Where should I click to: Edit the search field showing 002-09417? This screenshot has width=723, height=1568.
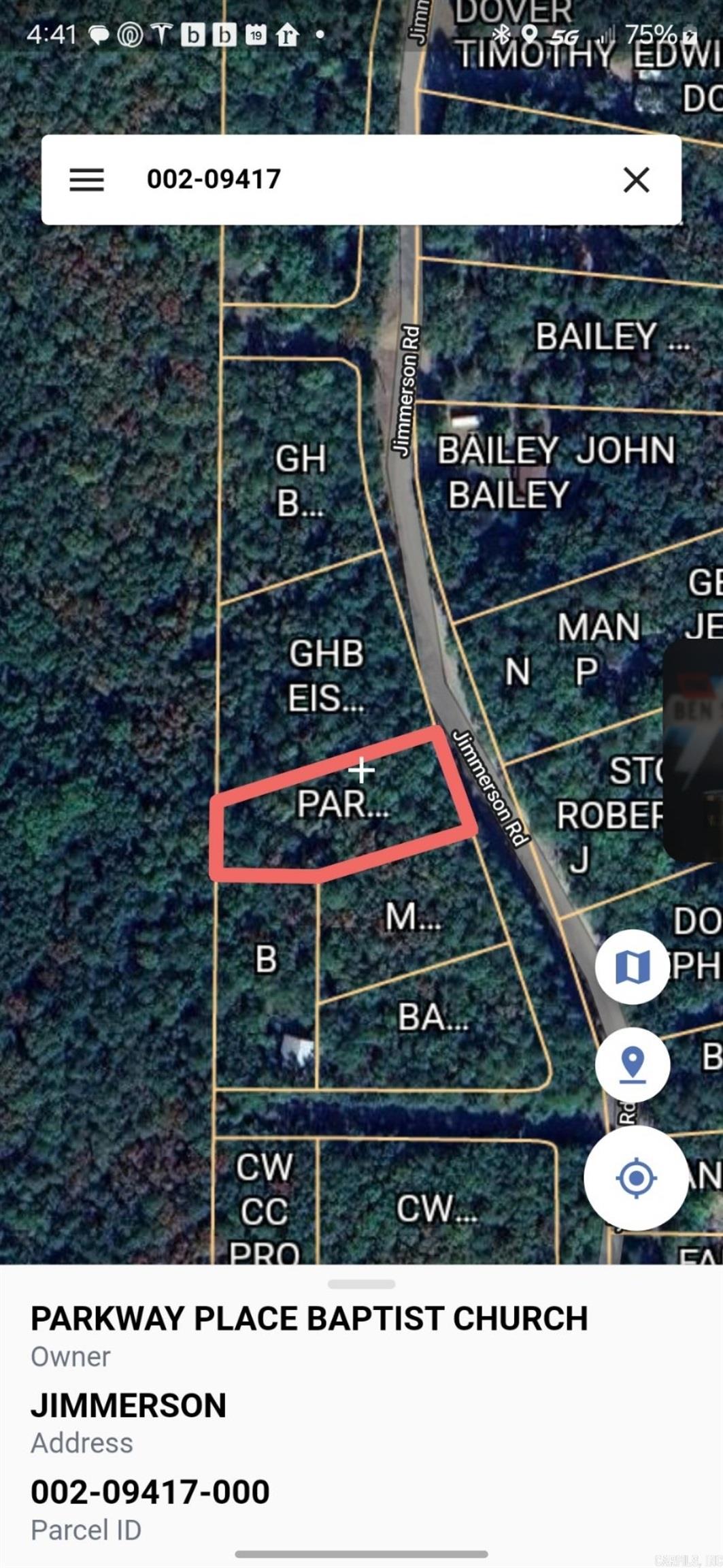click(x=340, y=180)
